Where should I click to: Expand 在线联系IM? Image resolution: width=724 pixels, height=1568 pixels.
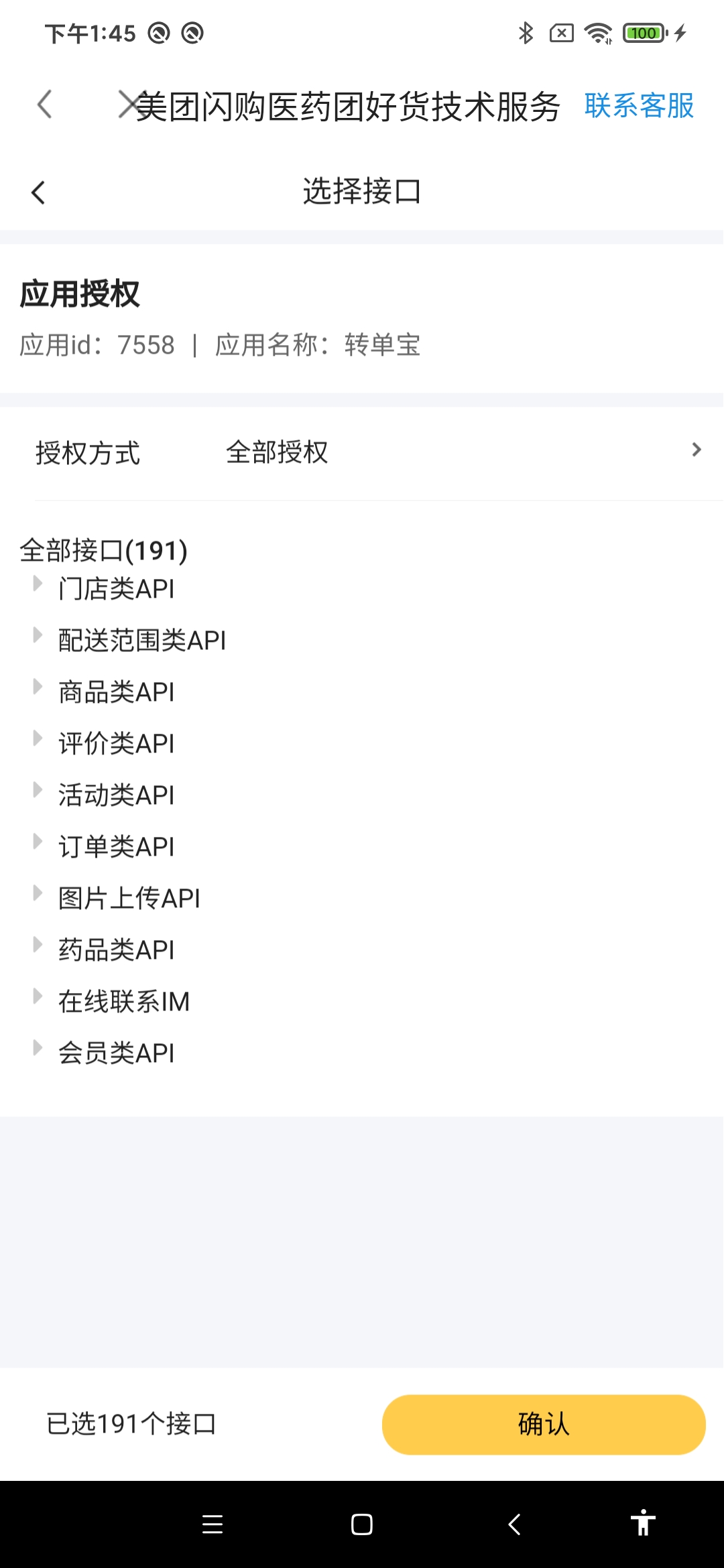click(x=38, y=996)
